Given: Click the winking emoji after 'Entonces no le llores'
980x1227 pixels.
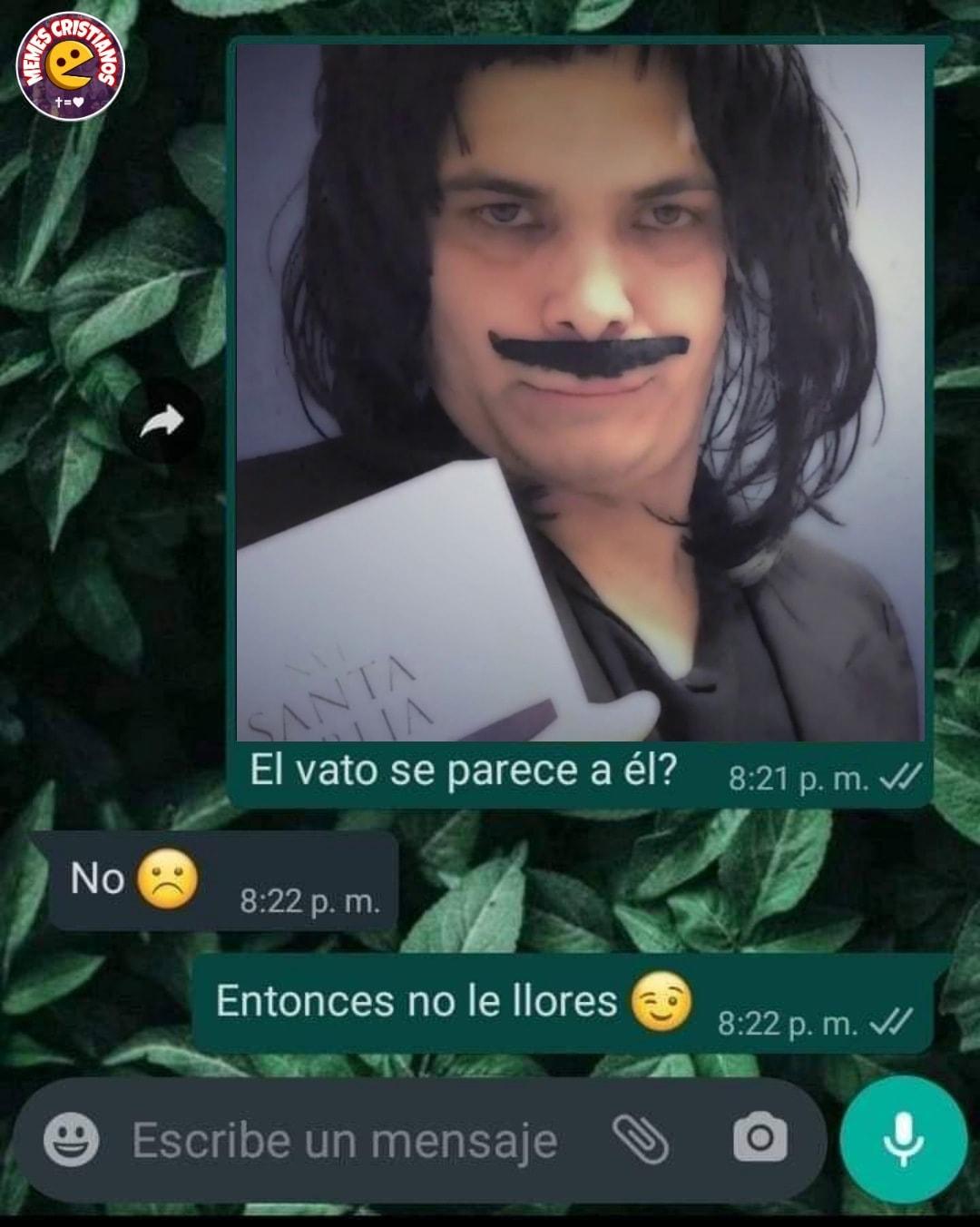Looking at the screenshot, I should [x=661, y=1002].
